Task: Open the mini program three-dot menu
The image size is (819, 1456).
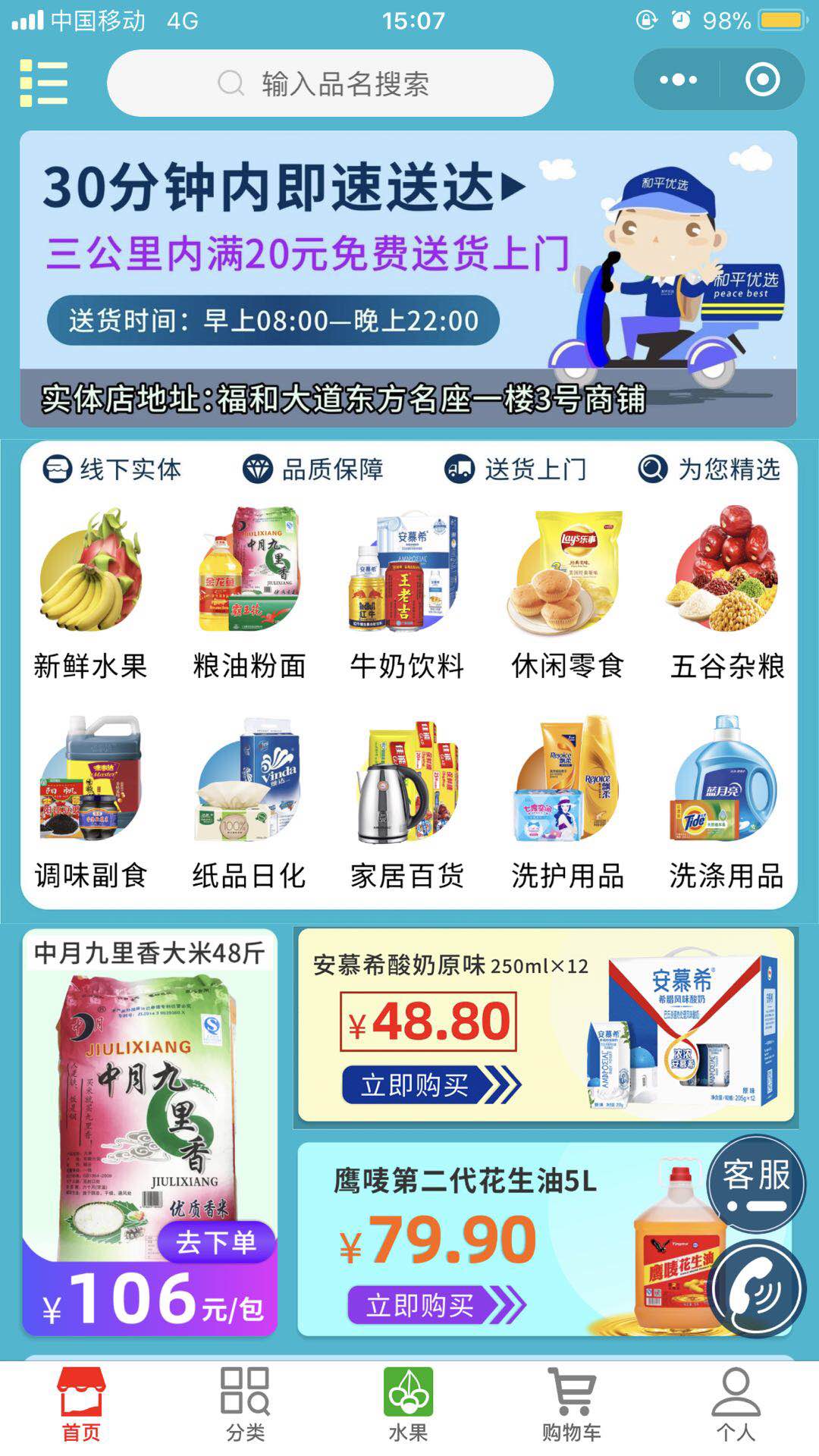Action: point(678,80)
